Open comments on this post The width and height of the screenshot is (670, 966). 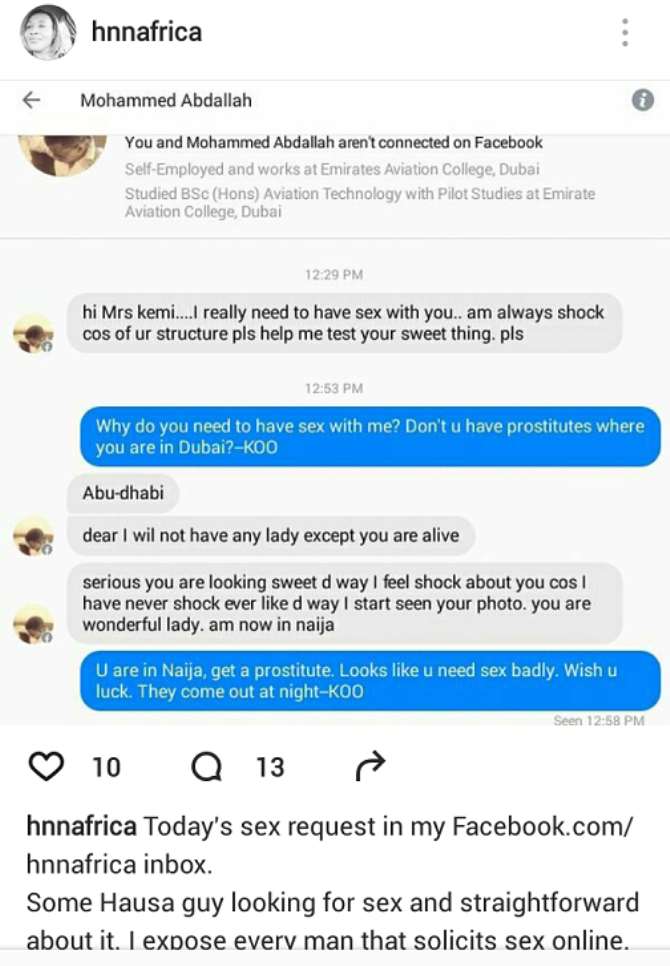[x=207, y=767]
